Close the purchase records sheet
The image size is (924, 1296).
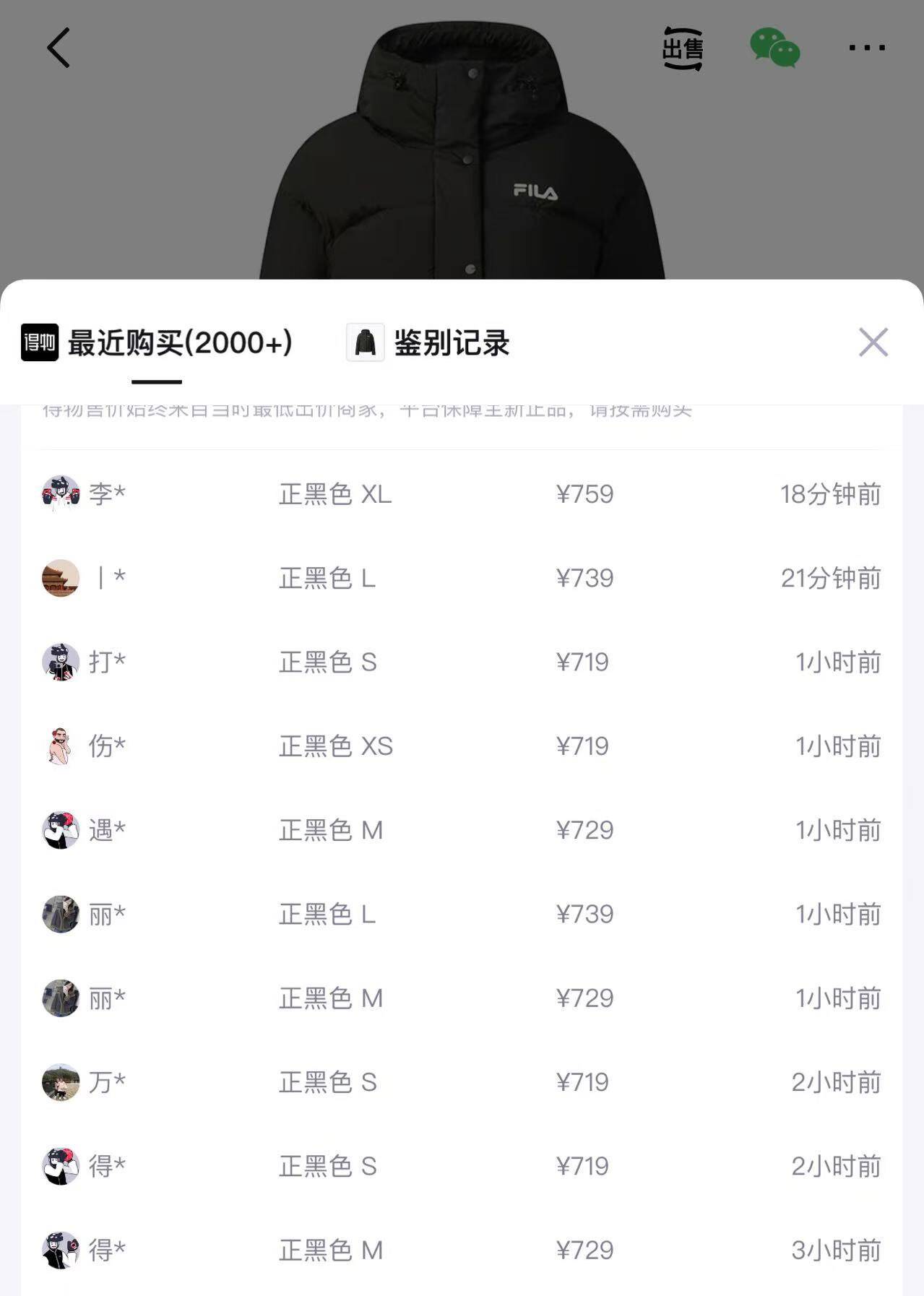[x=873, y=342]
